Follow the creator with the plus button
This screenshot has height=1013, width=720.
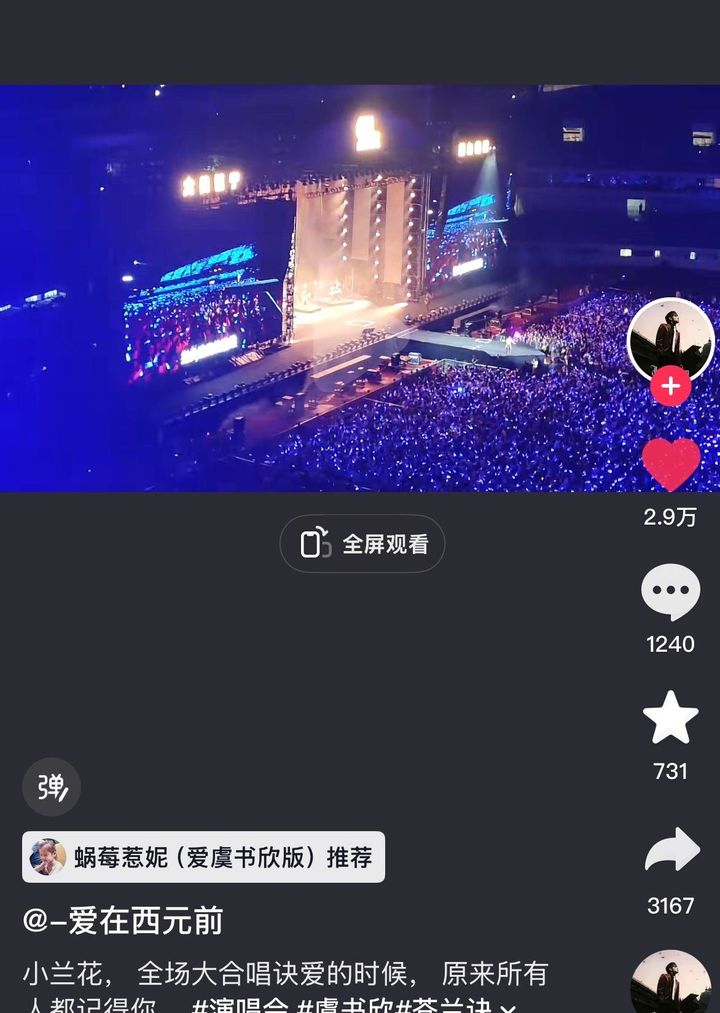pos(670,386)
